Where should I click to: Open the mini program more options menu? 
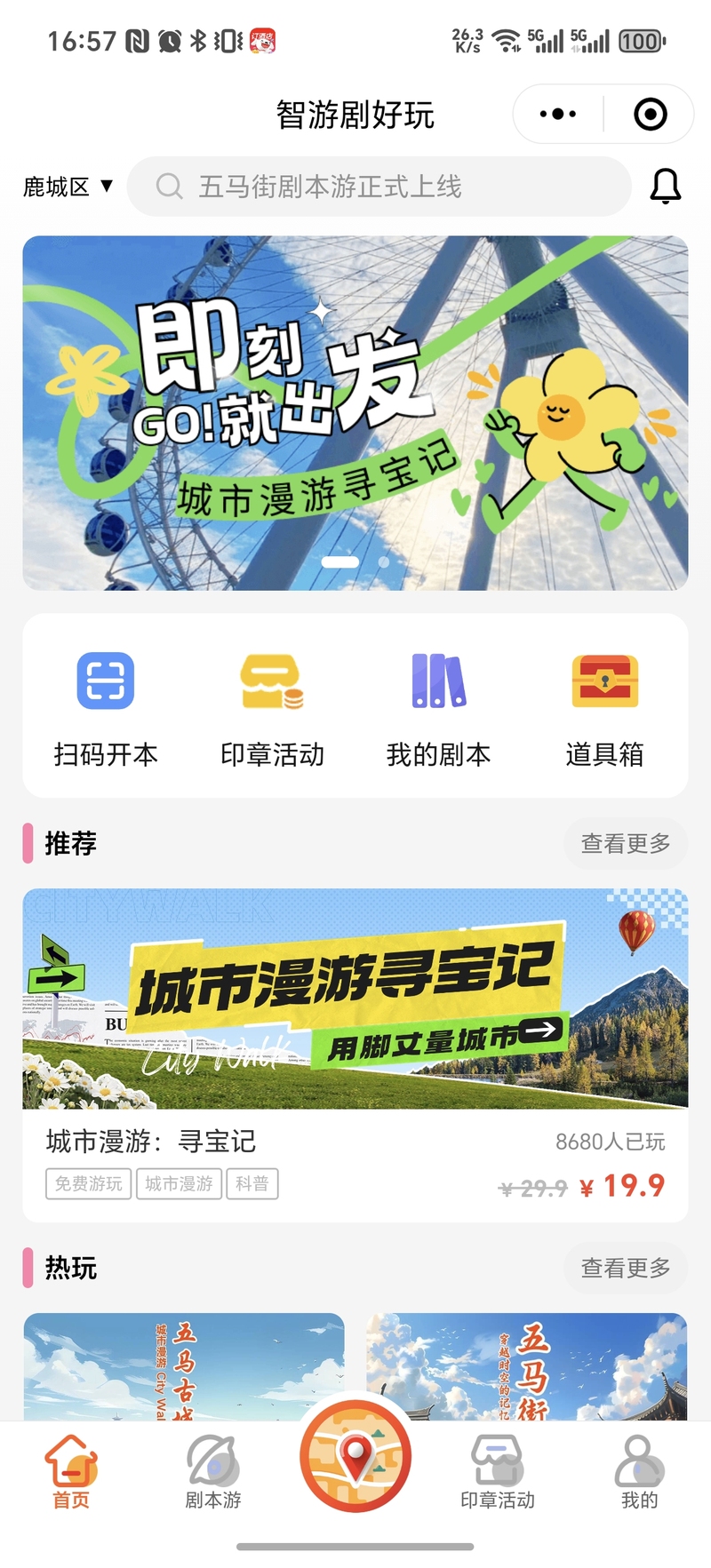(x=558, y=114)
